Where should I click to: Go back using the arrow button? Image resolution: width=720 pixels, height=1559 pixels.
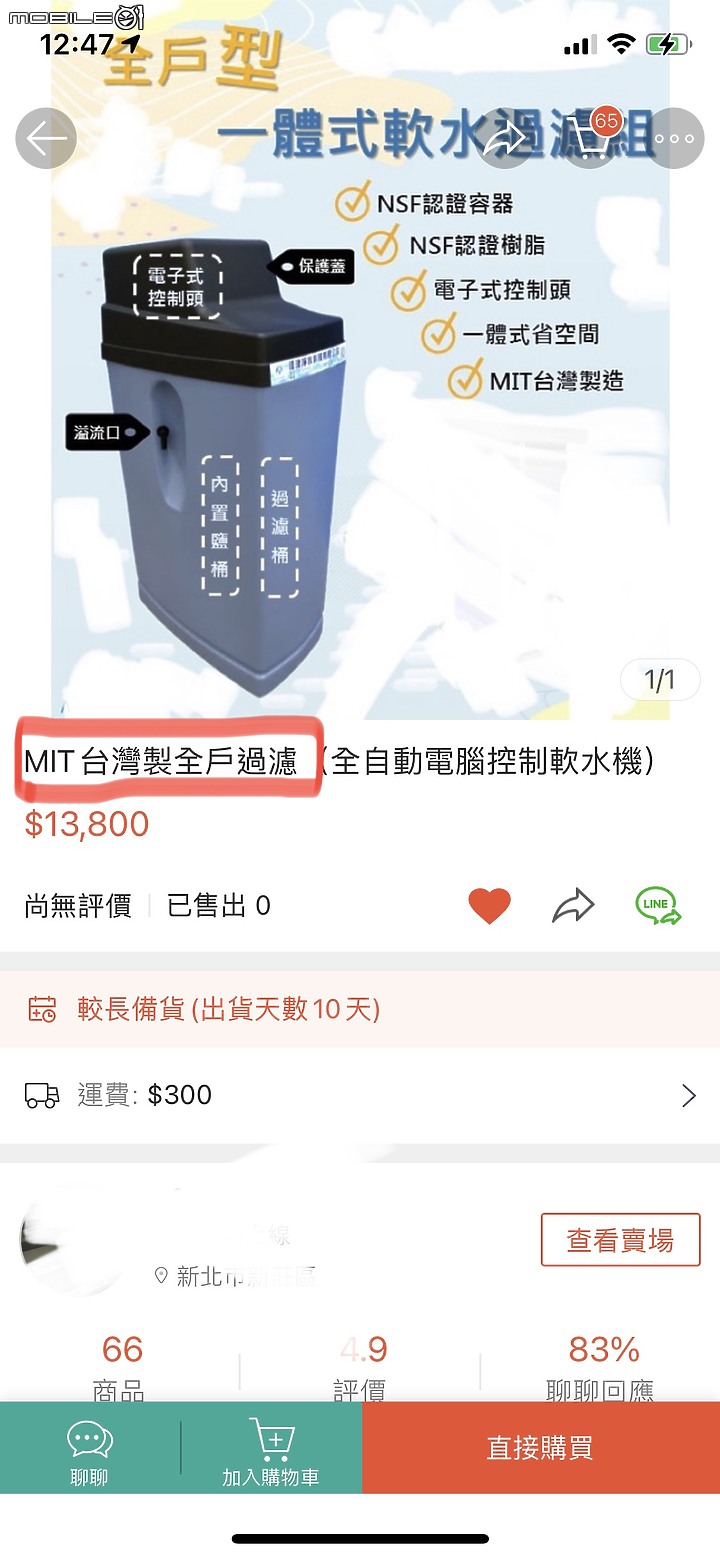pos(46,138)
